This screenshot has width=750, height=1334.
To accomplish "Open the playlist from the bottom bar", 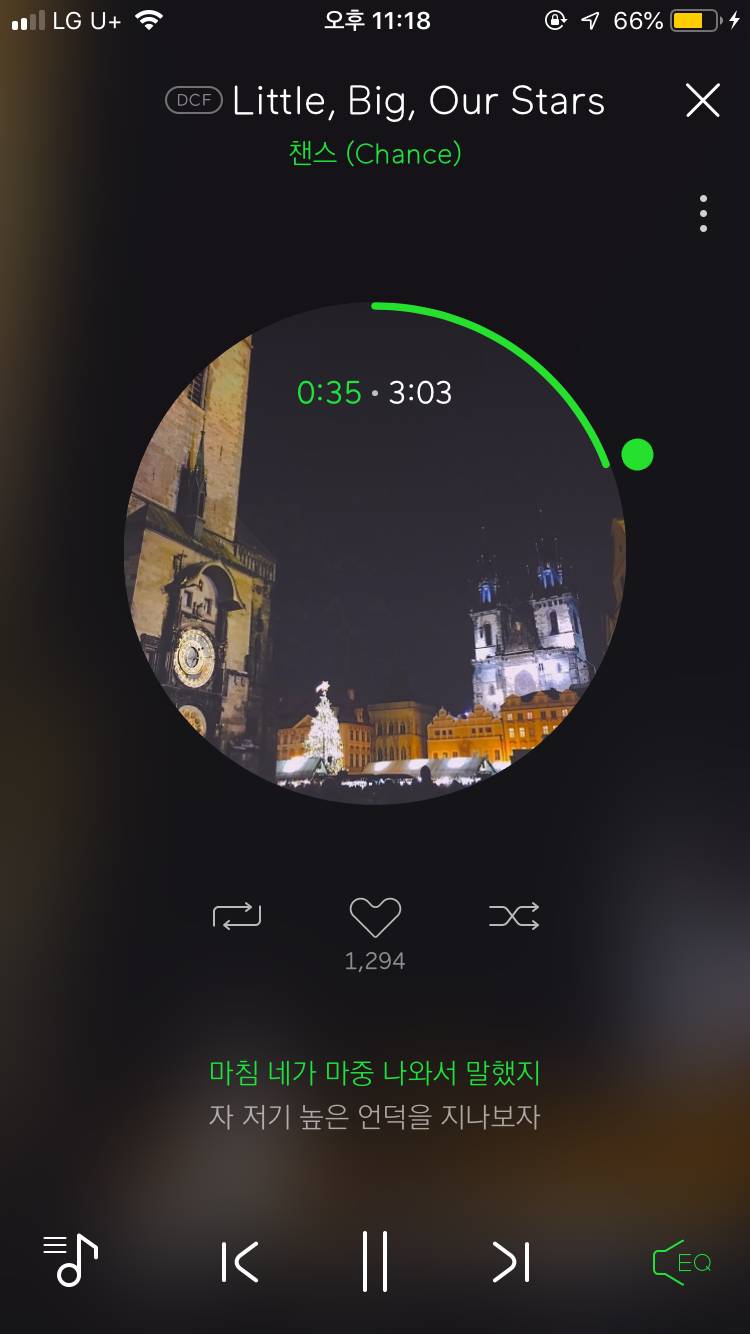I will (x=70, y=1262).
